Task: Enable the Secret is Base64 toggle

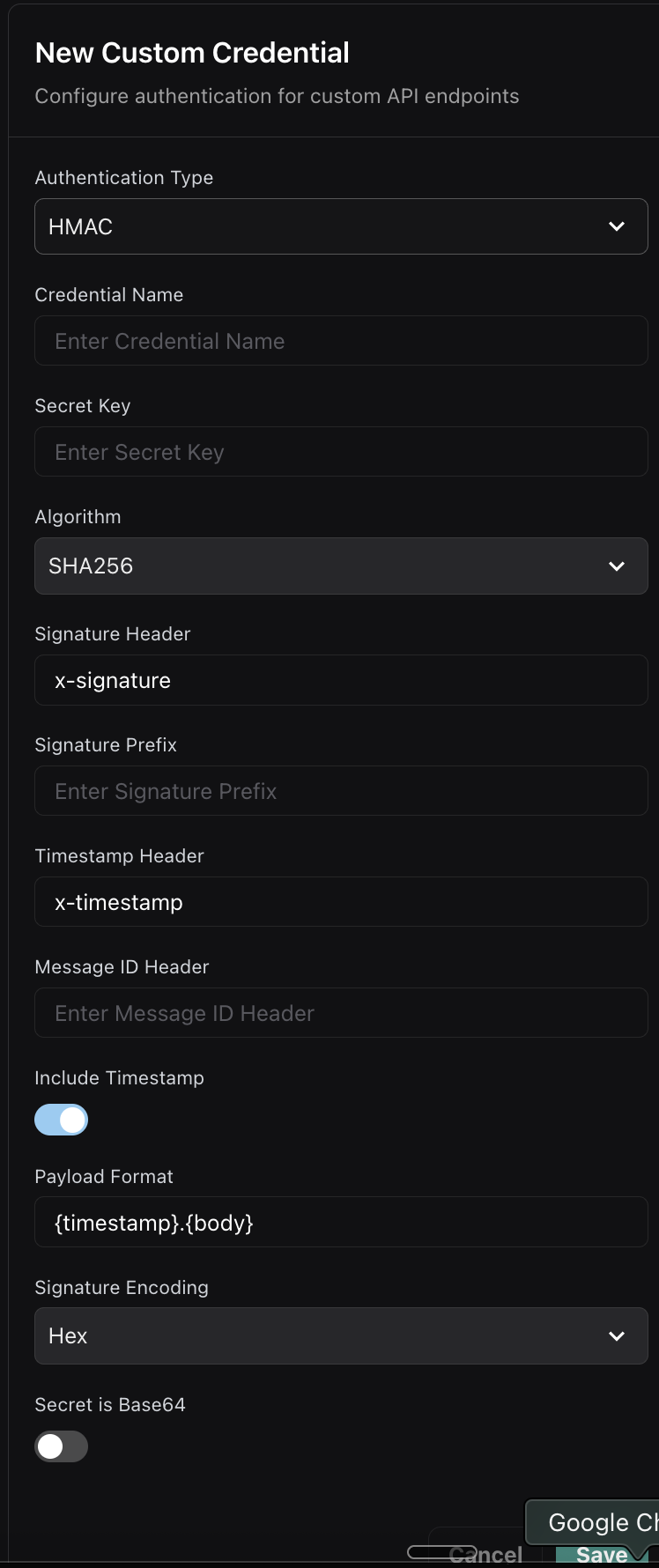Action: click(x=61, y=1446)
